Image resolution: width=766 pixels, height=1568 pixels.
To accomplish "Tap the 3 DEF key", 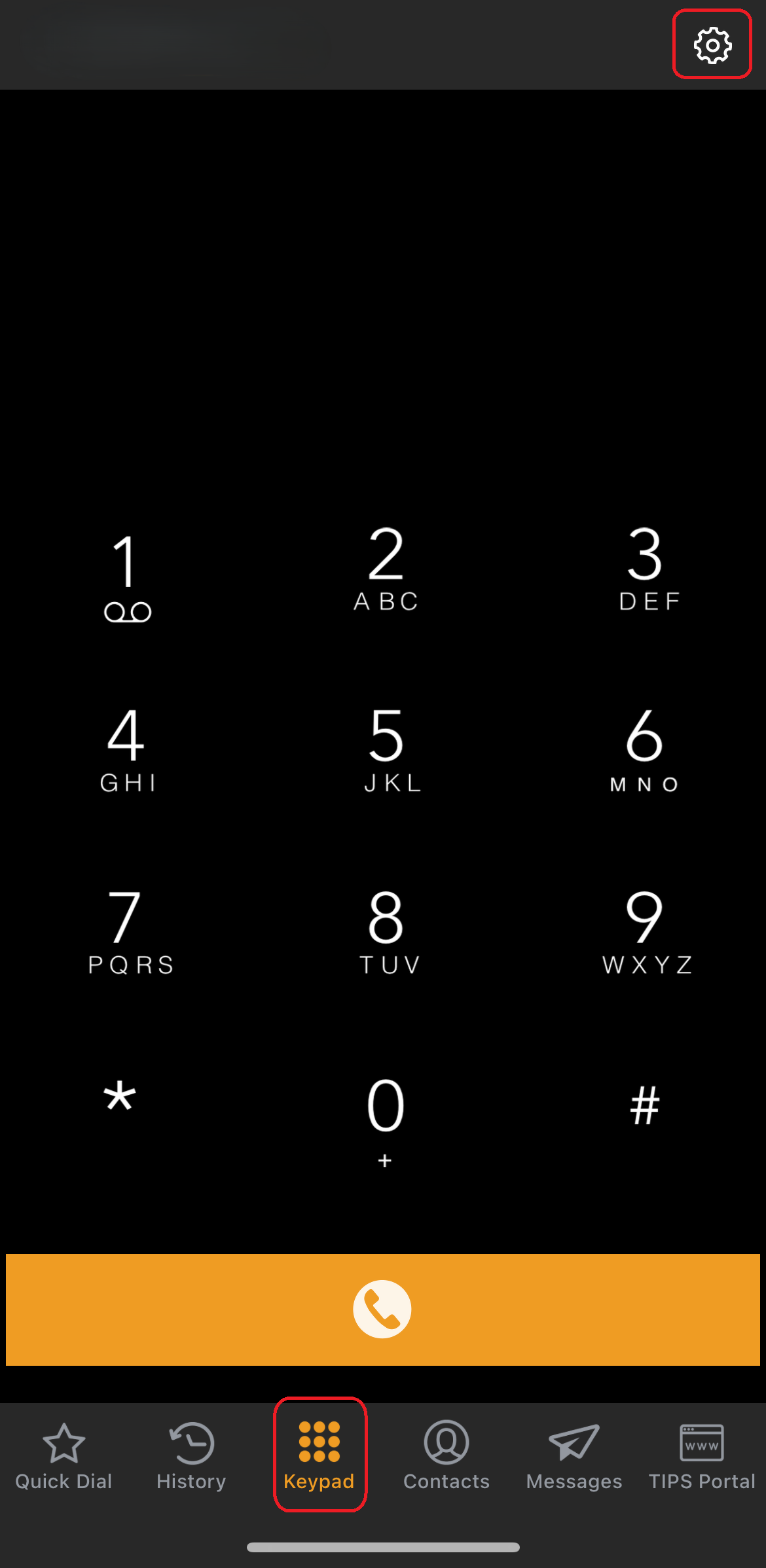I will pyautogui.click(x=646, y=569).
